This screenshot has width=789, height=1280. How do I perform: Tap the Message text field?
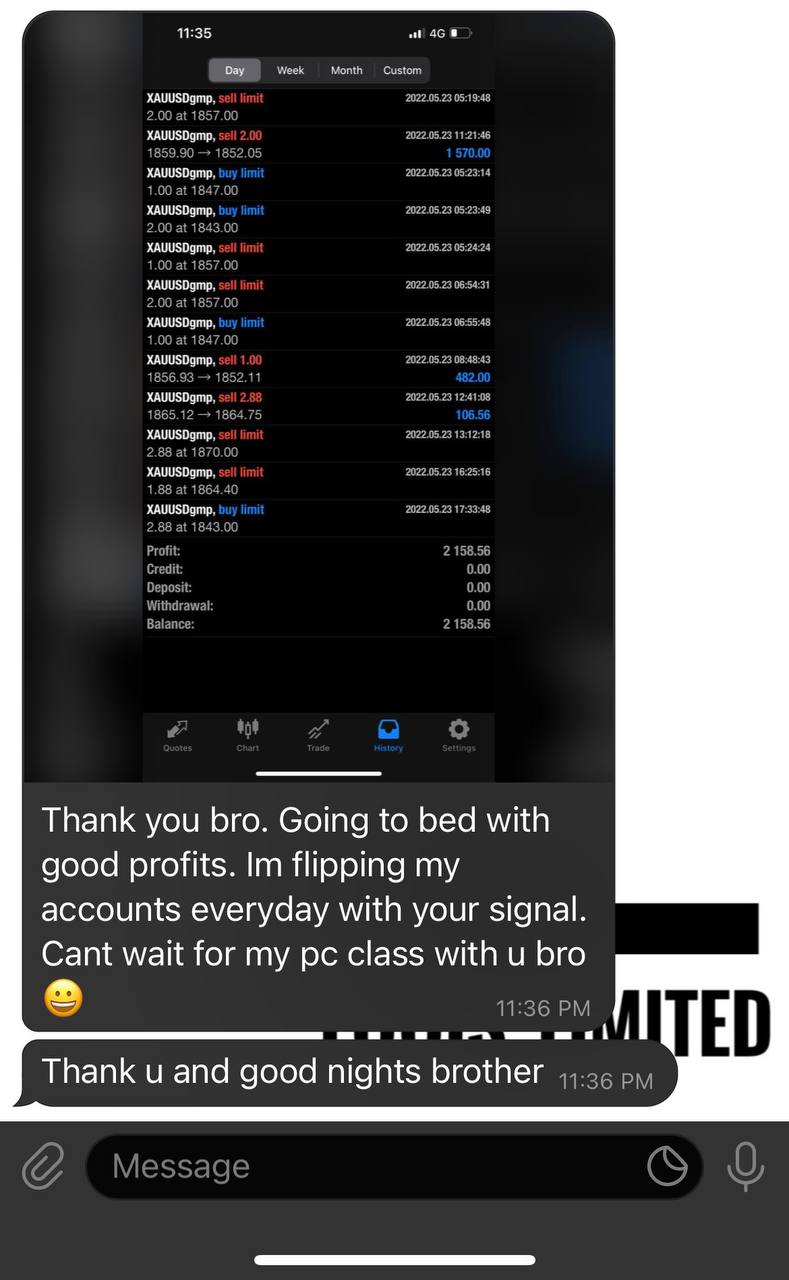[x=394, y=1166]
